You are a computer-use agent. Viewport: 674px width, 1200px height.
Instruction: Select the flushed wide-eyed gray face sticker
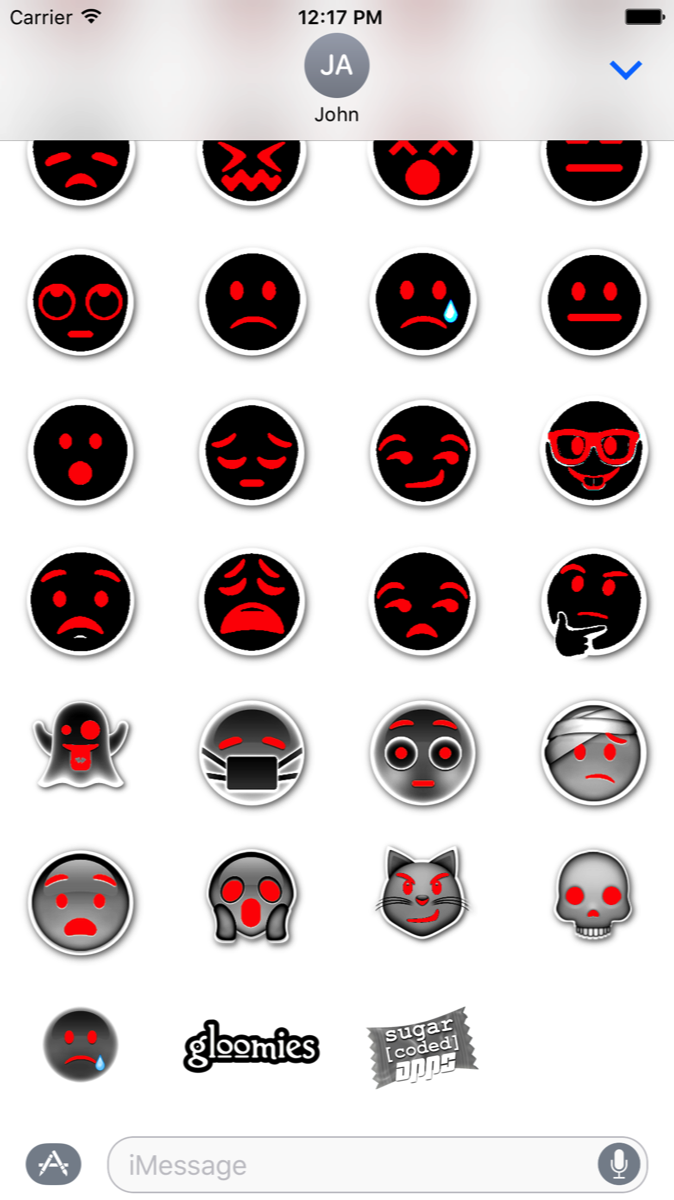[422, 752]
